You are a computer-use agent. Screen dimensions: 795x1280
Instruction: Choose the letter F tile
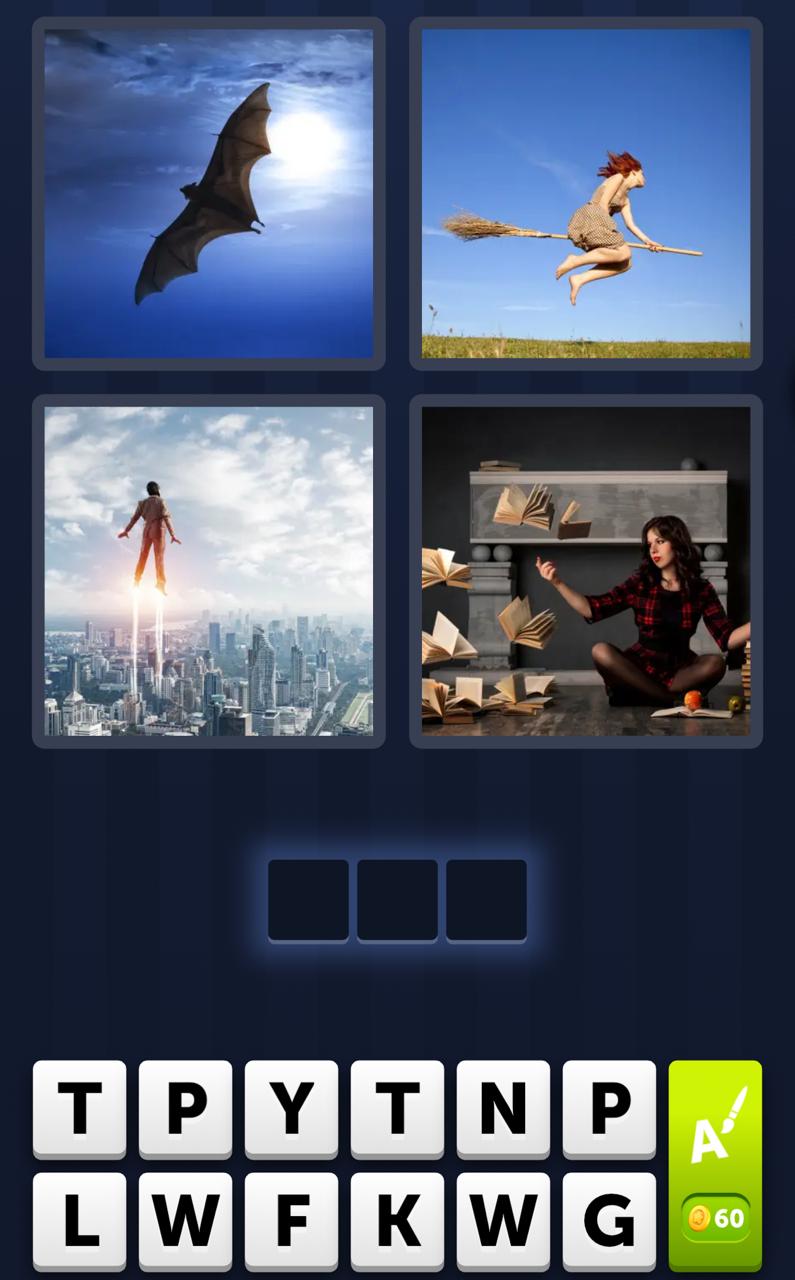291,1220
